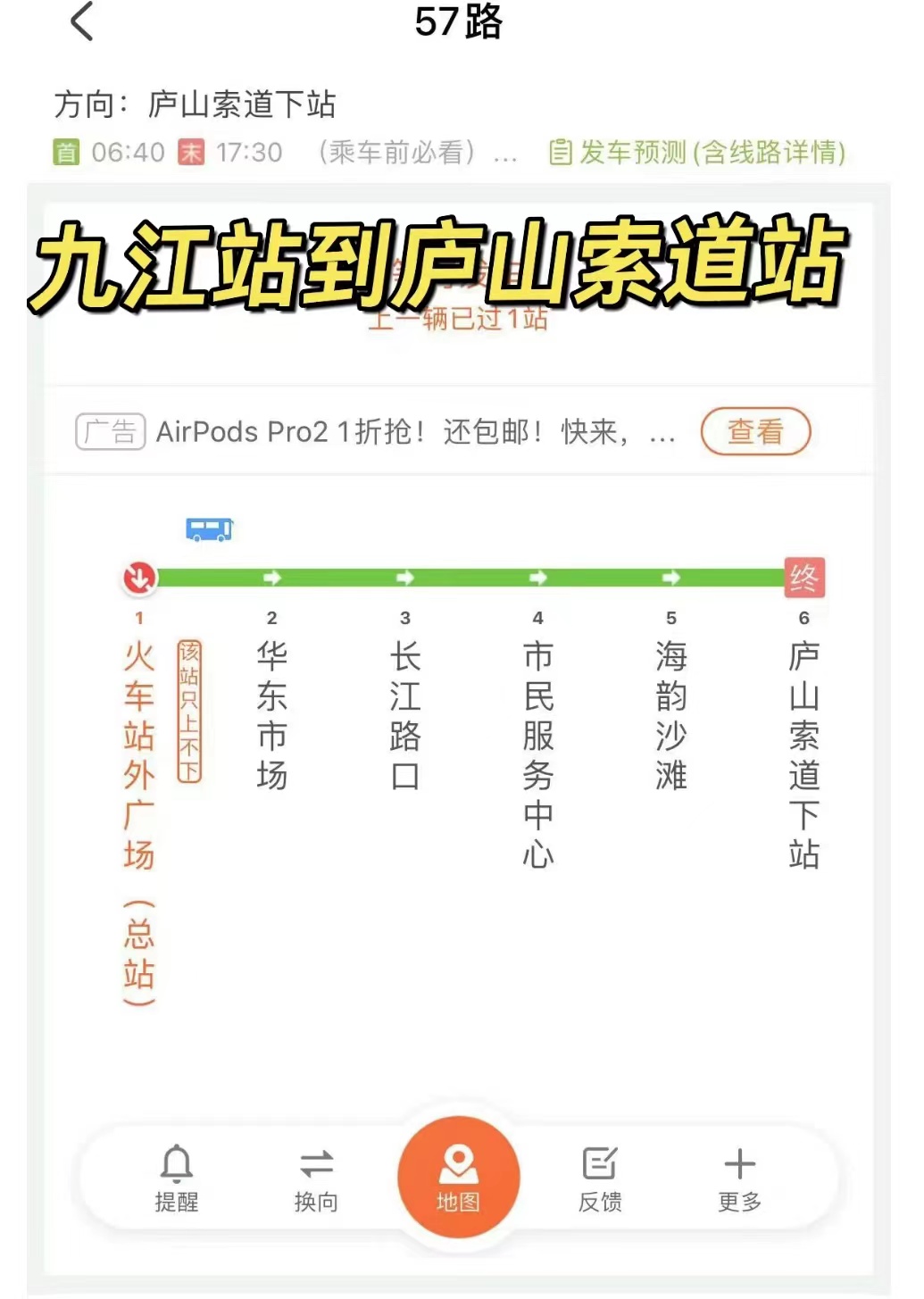Select the 海韵沙滩 stop
924x1299 pixels.
click(x=671, y=714)
